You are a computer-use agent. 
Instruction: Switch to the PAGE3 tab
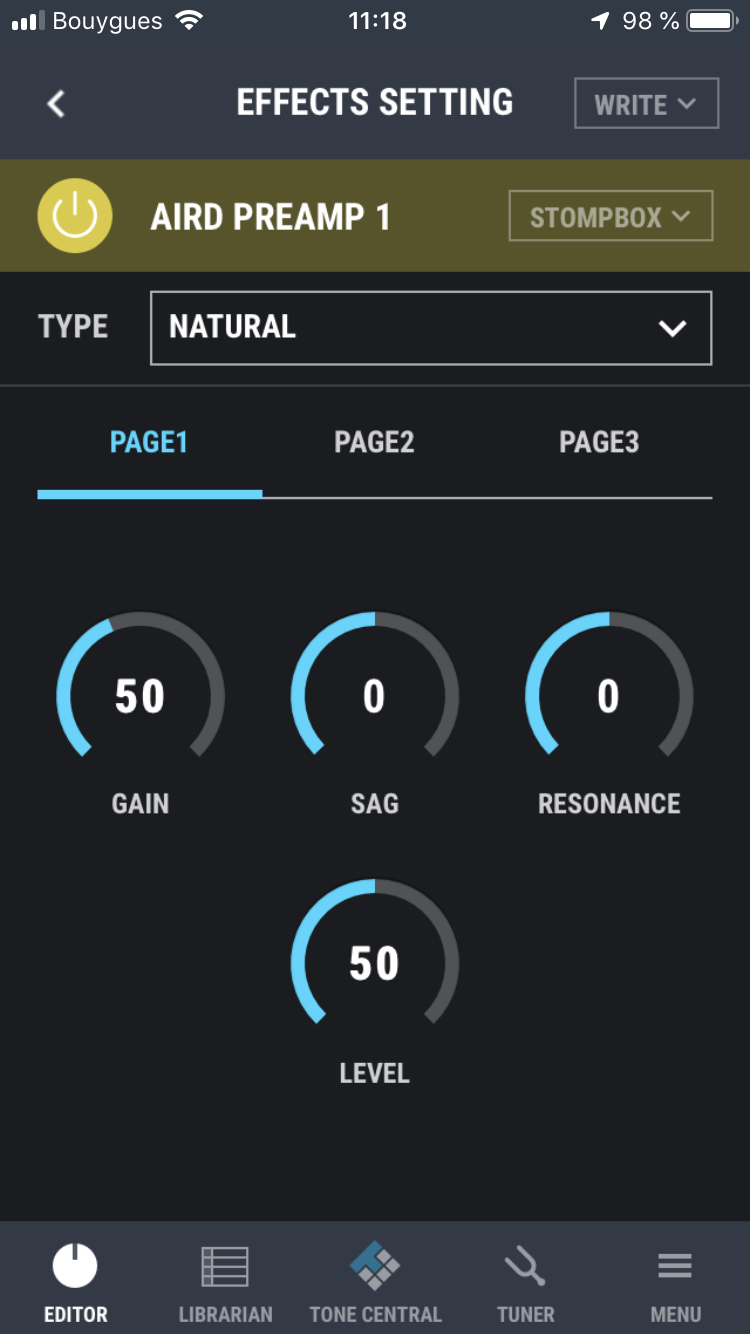pos(599,443)
